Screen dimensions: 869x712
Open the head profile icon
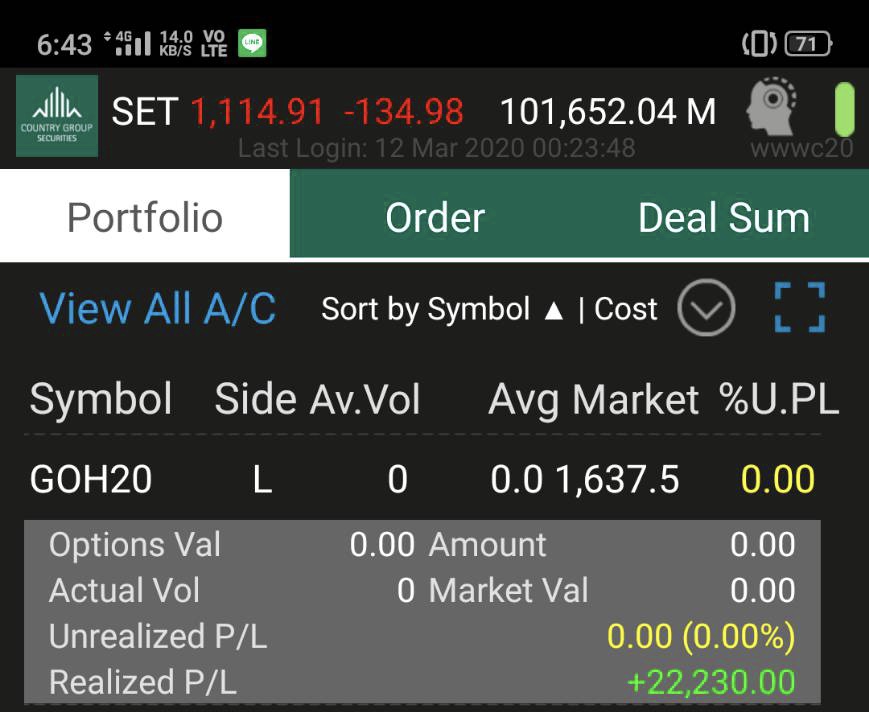click(773, 107)
